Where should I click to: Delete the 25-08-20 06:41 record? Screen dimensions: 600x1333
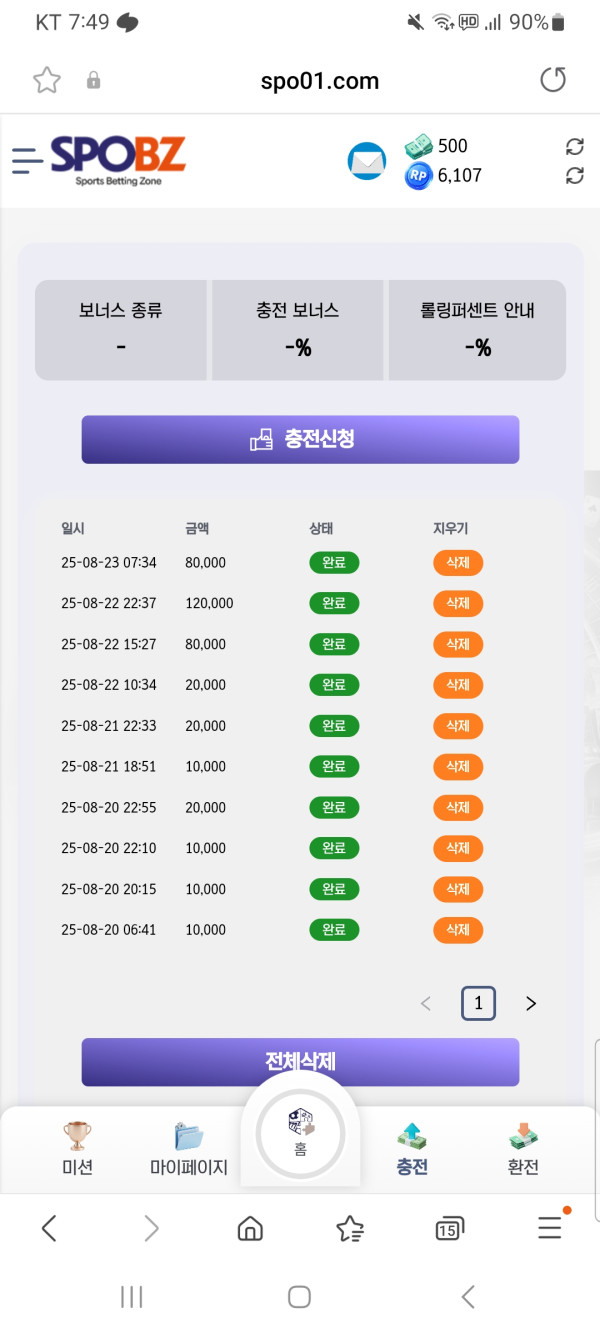click(458, 930)
